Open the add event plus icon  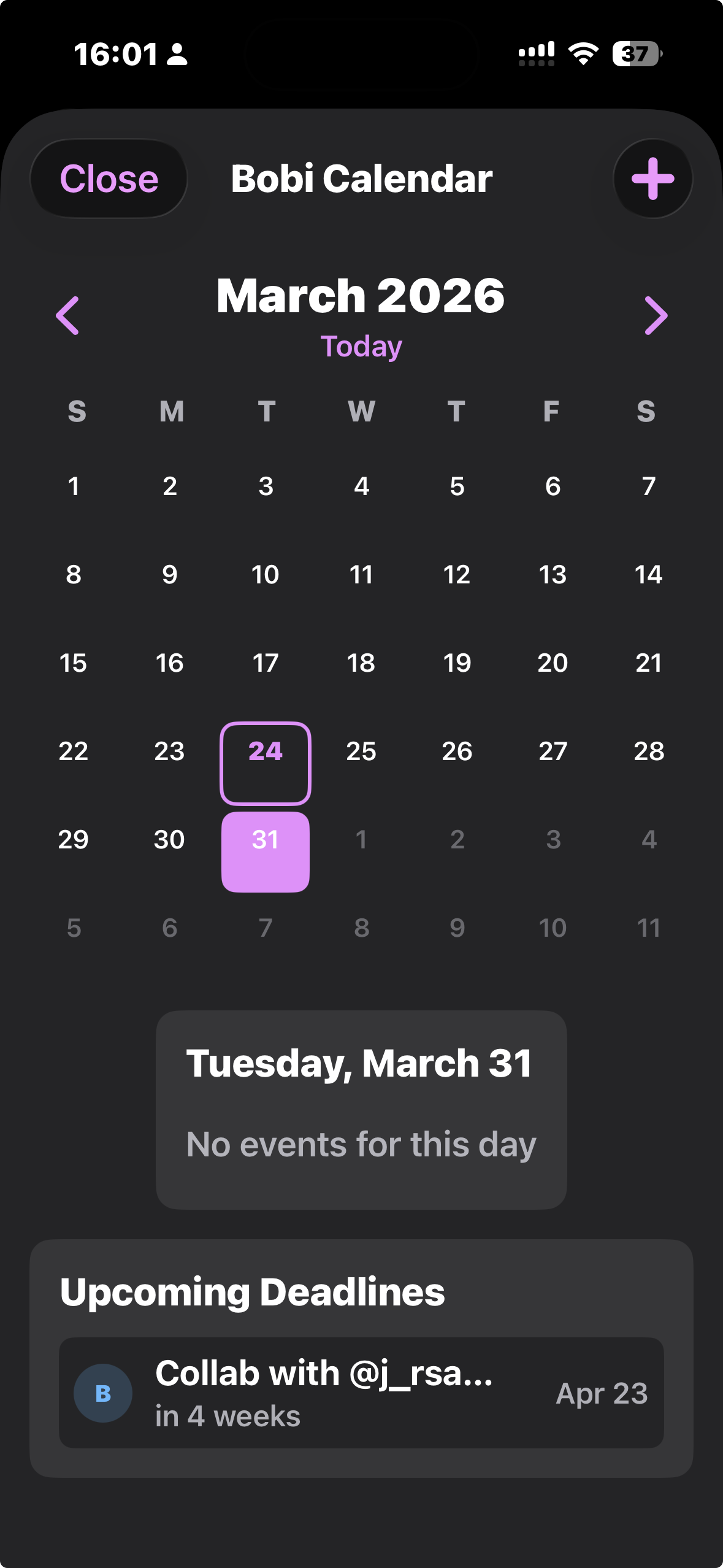(x=651, y=179)
